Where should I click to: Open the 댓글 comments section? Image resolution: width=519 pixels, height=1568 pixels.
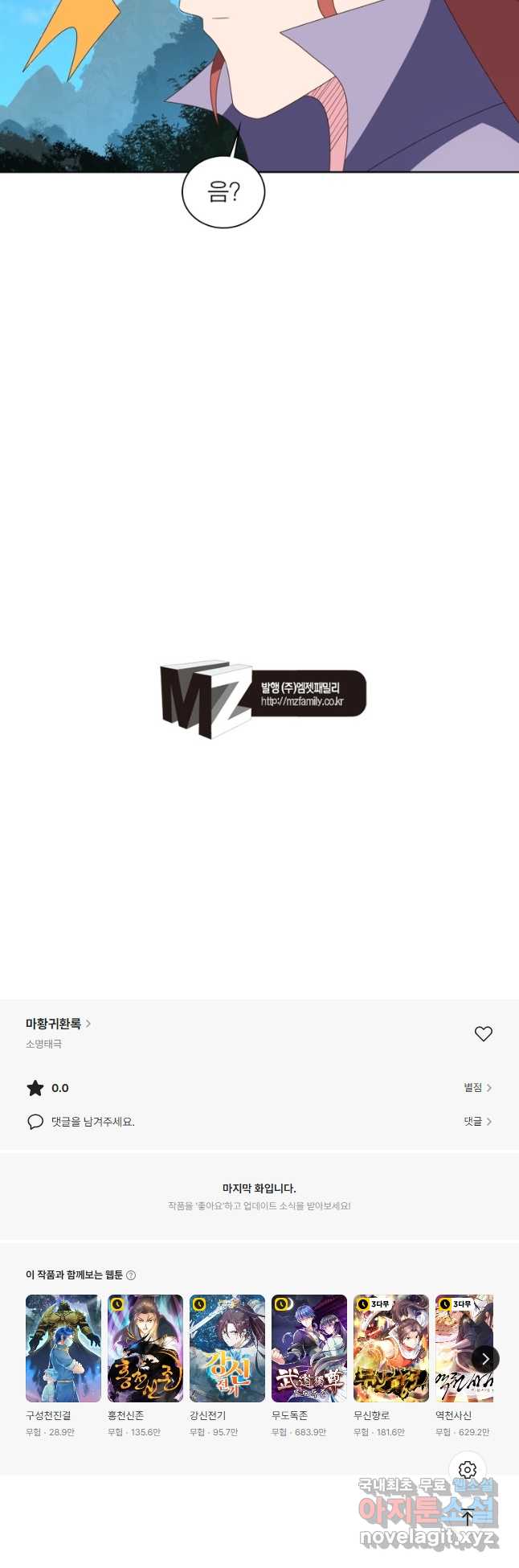tap(477, 1121)
